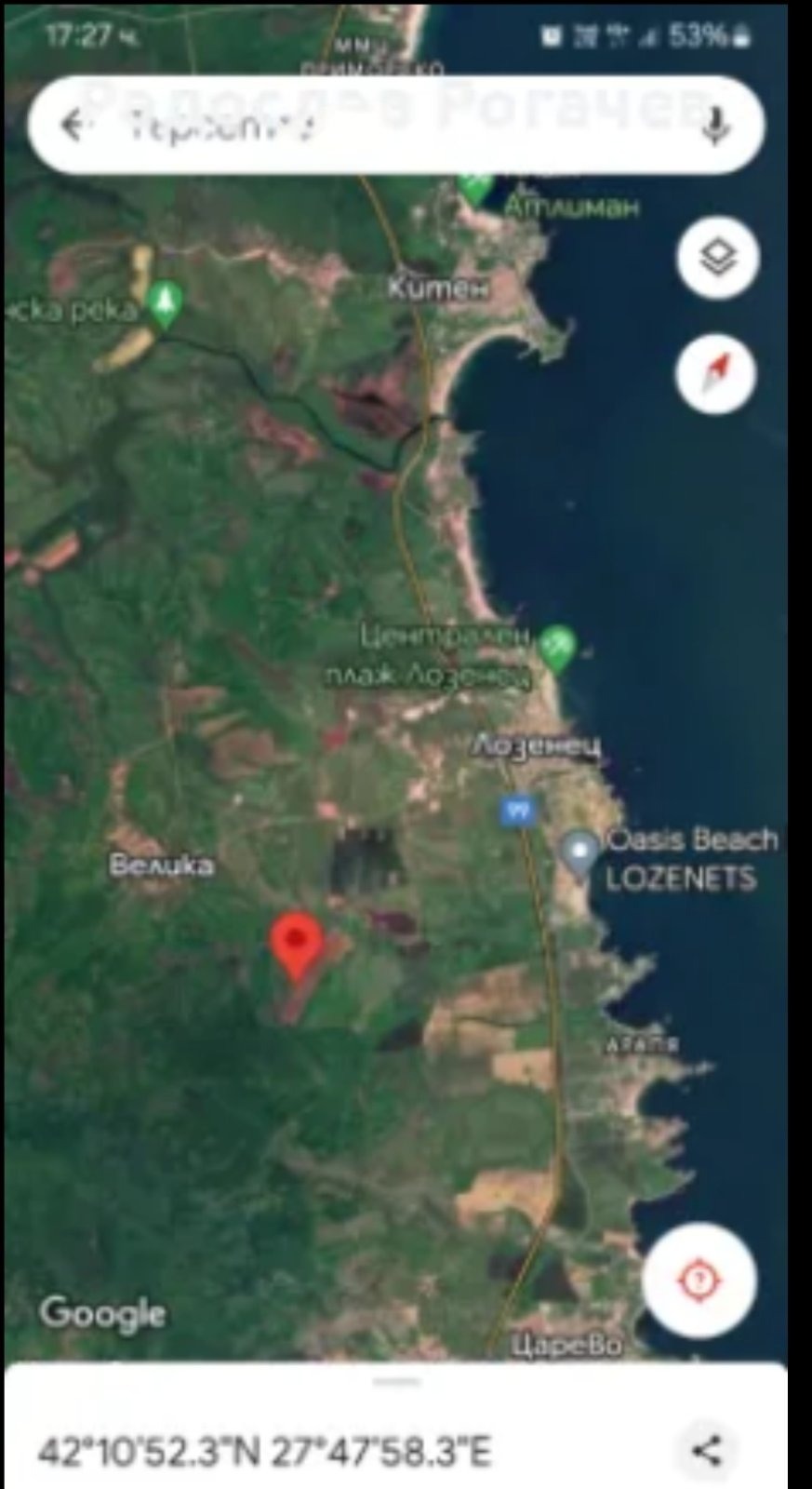Open the Централен плаж Лозенец marker
Screen dimensions: 812x1489
pos(557,647)
